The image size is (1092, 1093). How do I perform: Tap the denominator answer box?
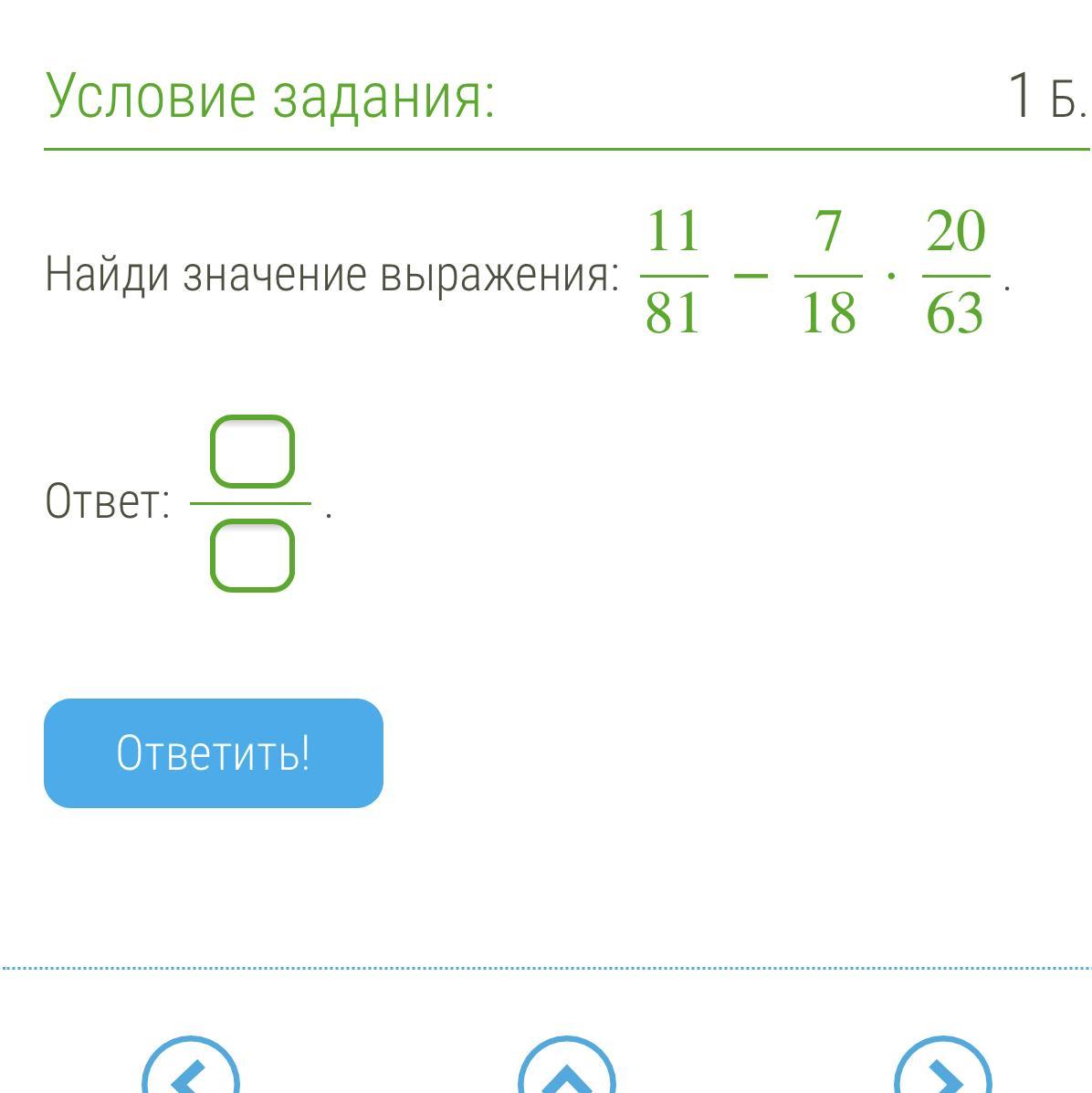pos(252,555)
